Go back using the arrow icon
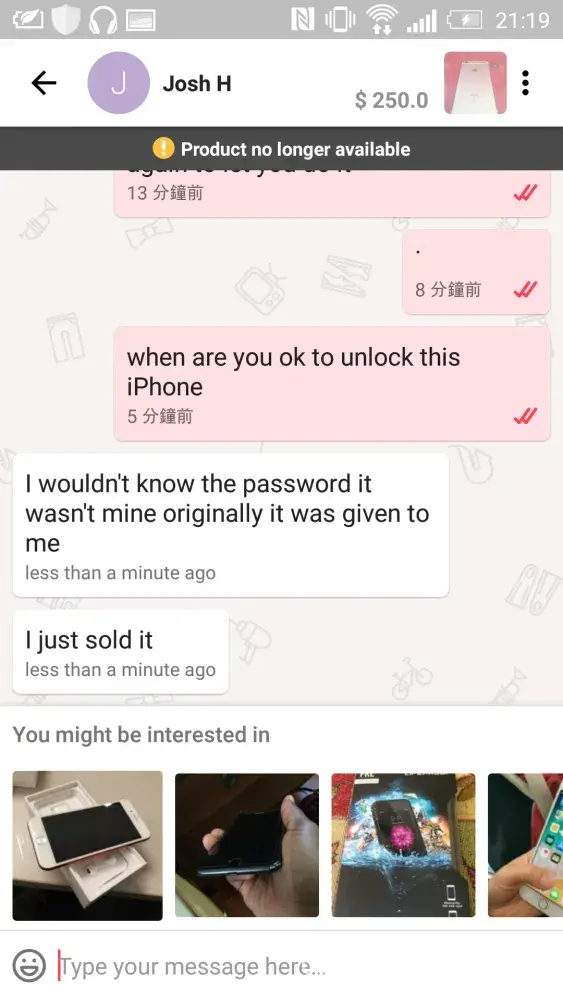The width and height of the screenshot is (563, 1000). (44, 83)
